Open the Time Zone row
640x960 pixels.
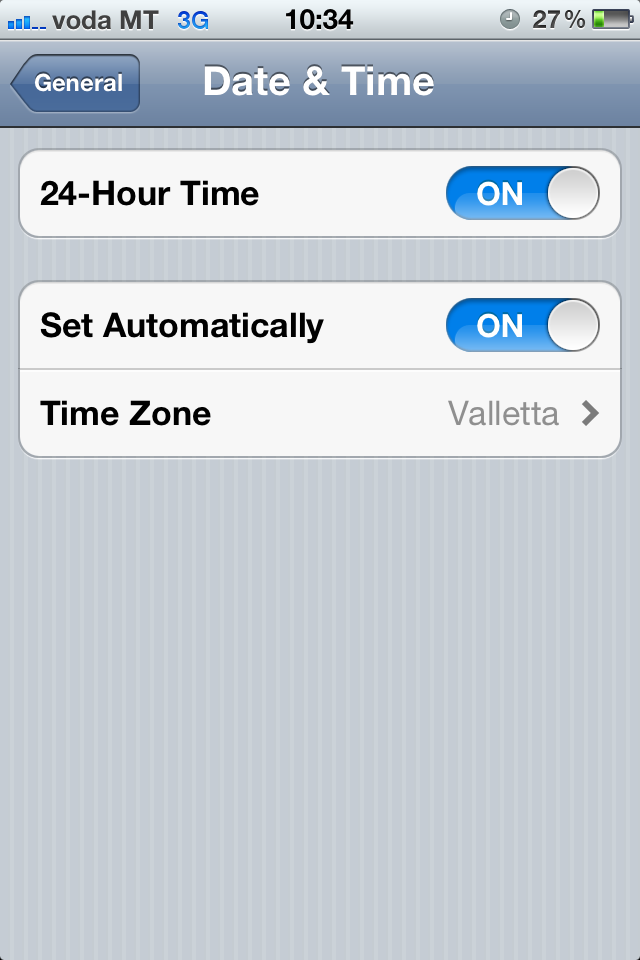(x=320, y=413)
